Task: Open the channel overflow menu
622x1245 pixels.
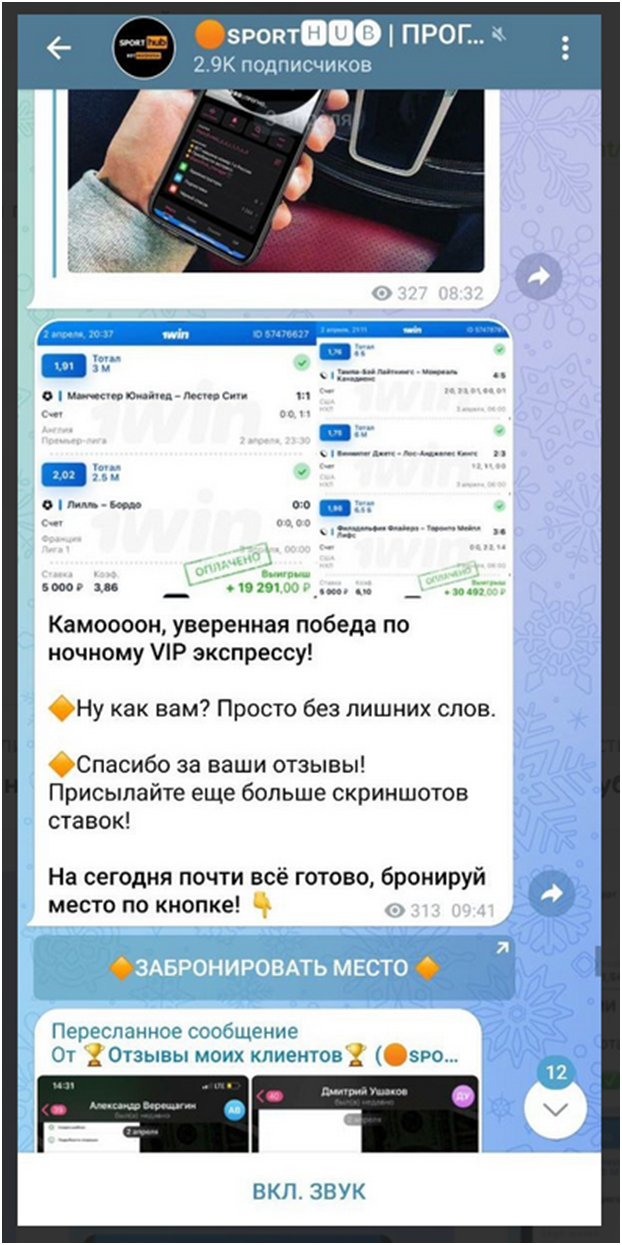Action: point(566,48)
